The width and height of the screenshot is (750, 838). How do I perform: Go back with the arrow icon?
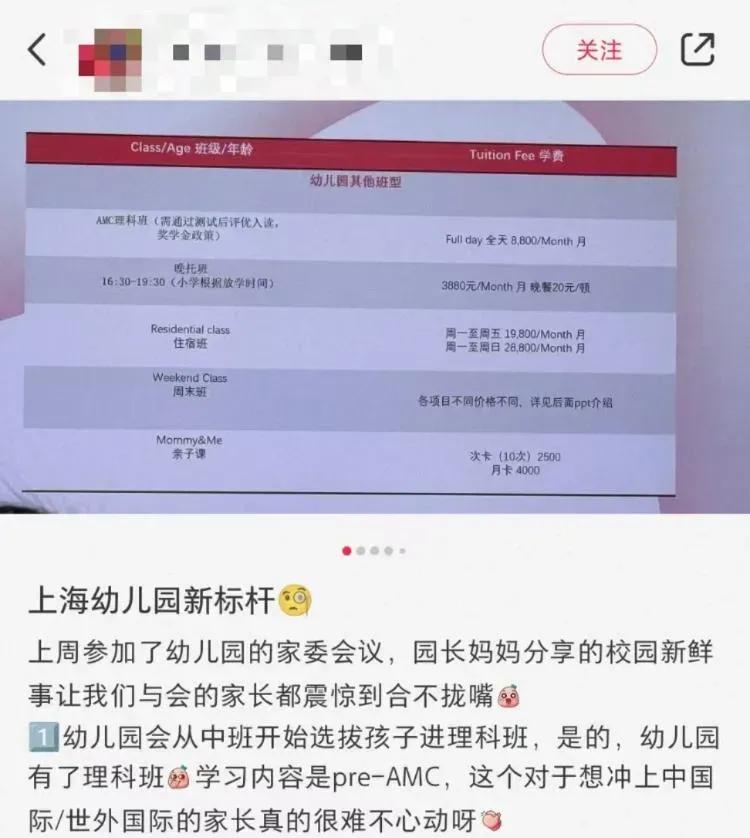pyautogui.click(x=37, y=50)
